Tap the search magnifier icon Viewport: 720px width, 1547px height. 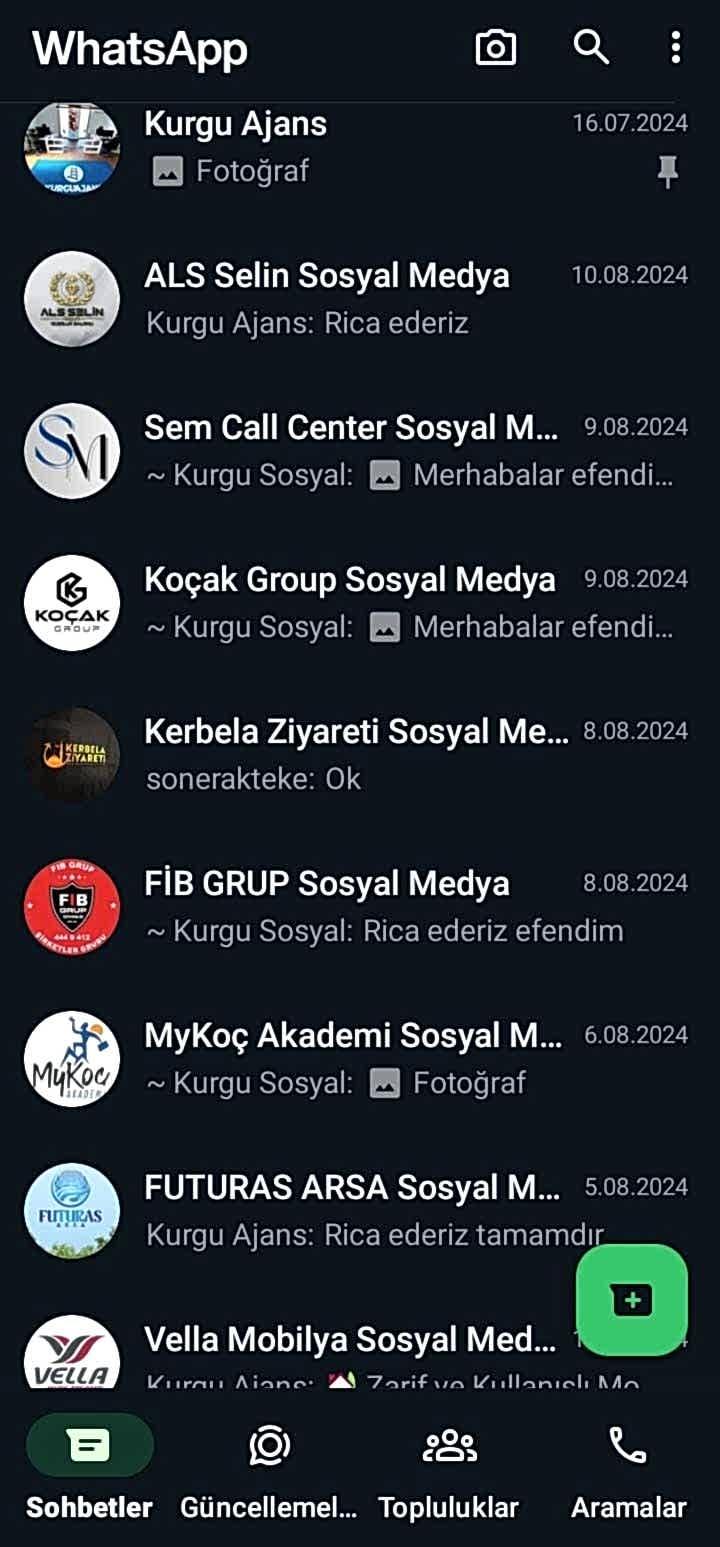point(591,46)
